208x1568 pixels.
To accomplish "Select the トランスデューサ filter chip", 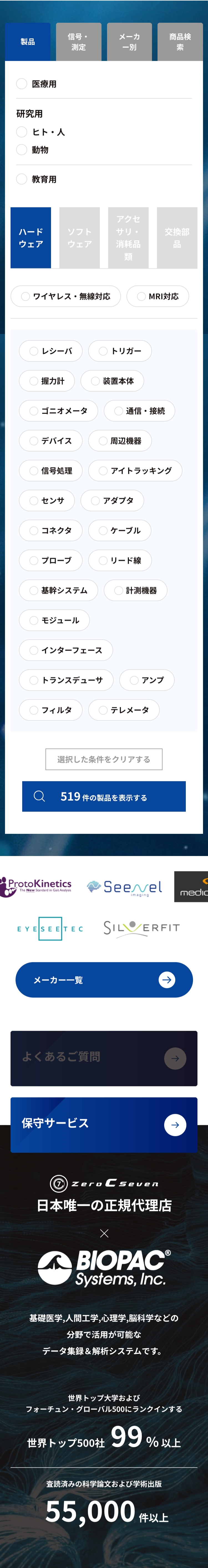I will coord(66,680).
